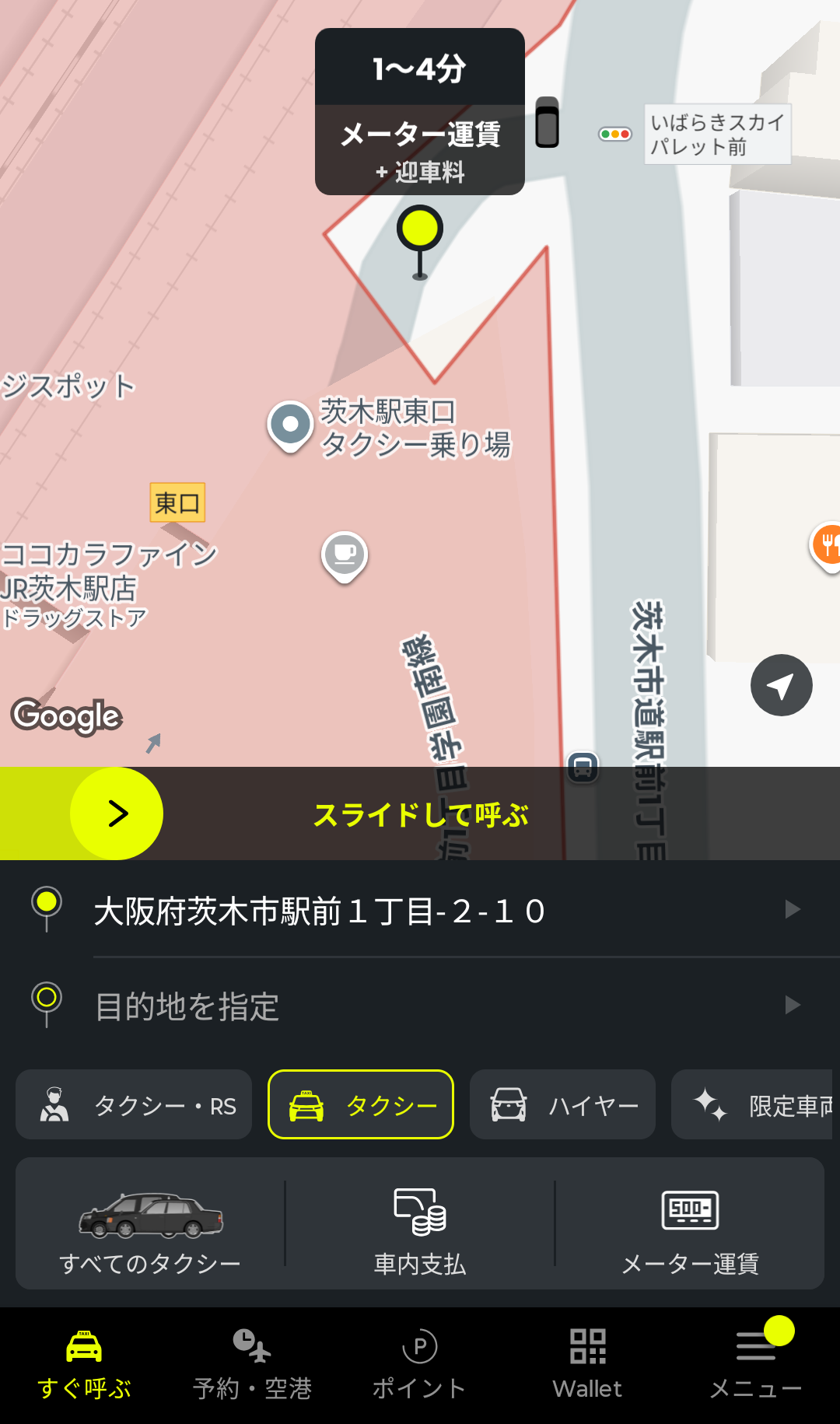Select the ハイヤー vehicle option
The height and width of the screenshot is (1424, 840).
562,1104
